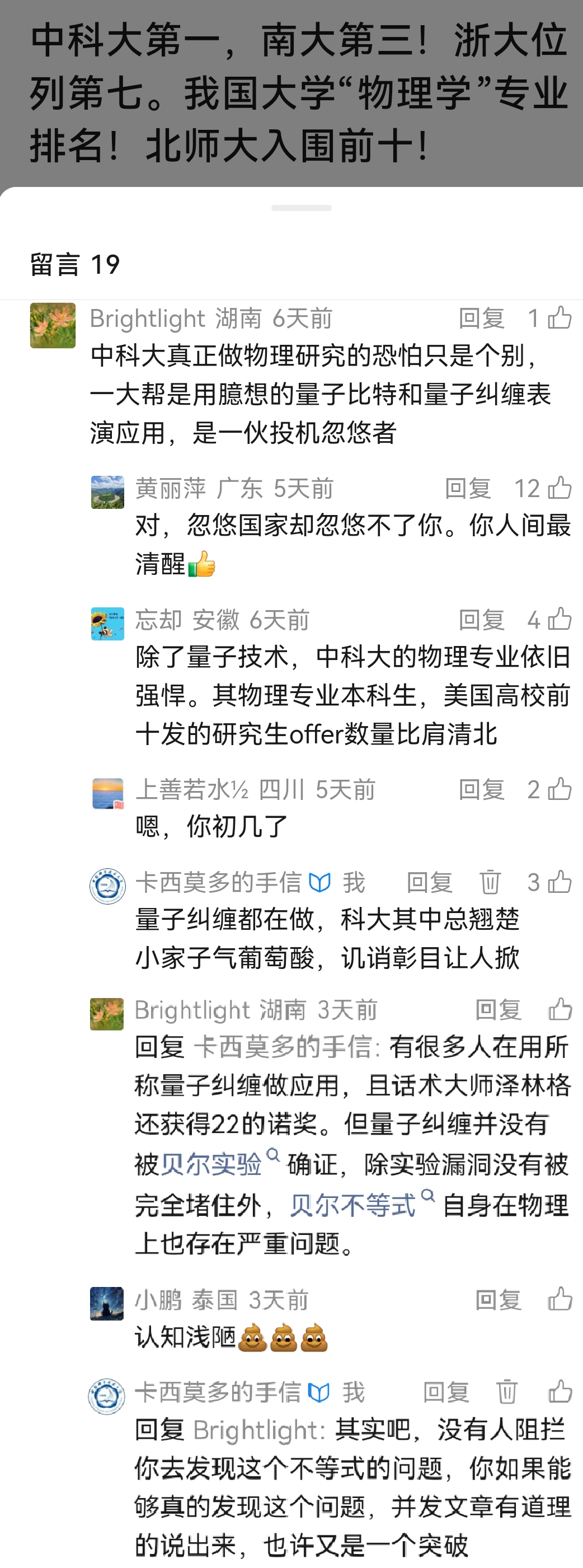Screen dimensions: 583x1568
Task: Collapse the comments sheet via the drag handle
Action: tap(303, 208)
